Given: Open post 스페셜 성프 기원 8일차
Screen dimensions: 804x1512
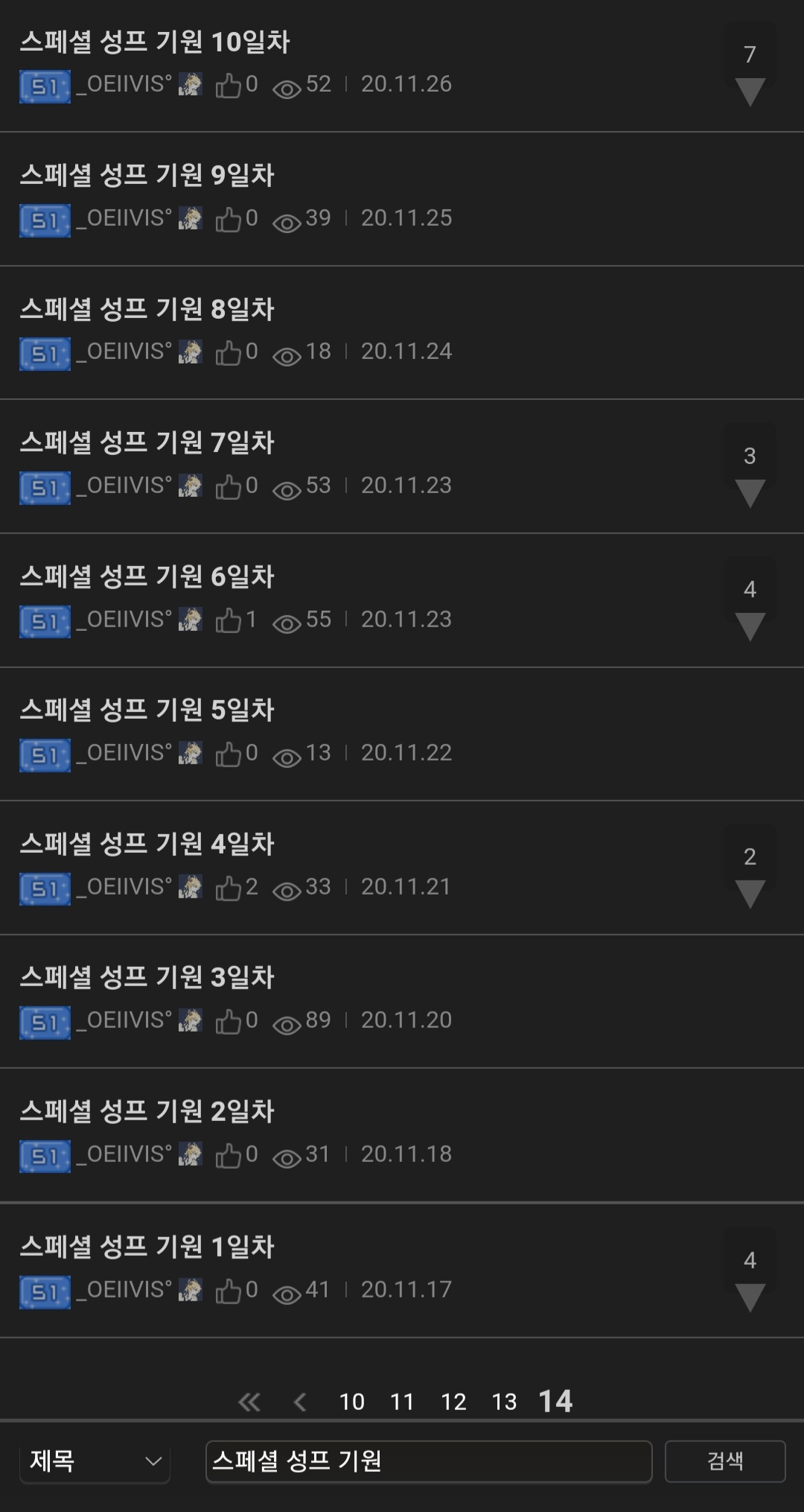Looking at the screenshot, I should (x=147, y=309).
